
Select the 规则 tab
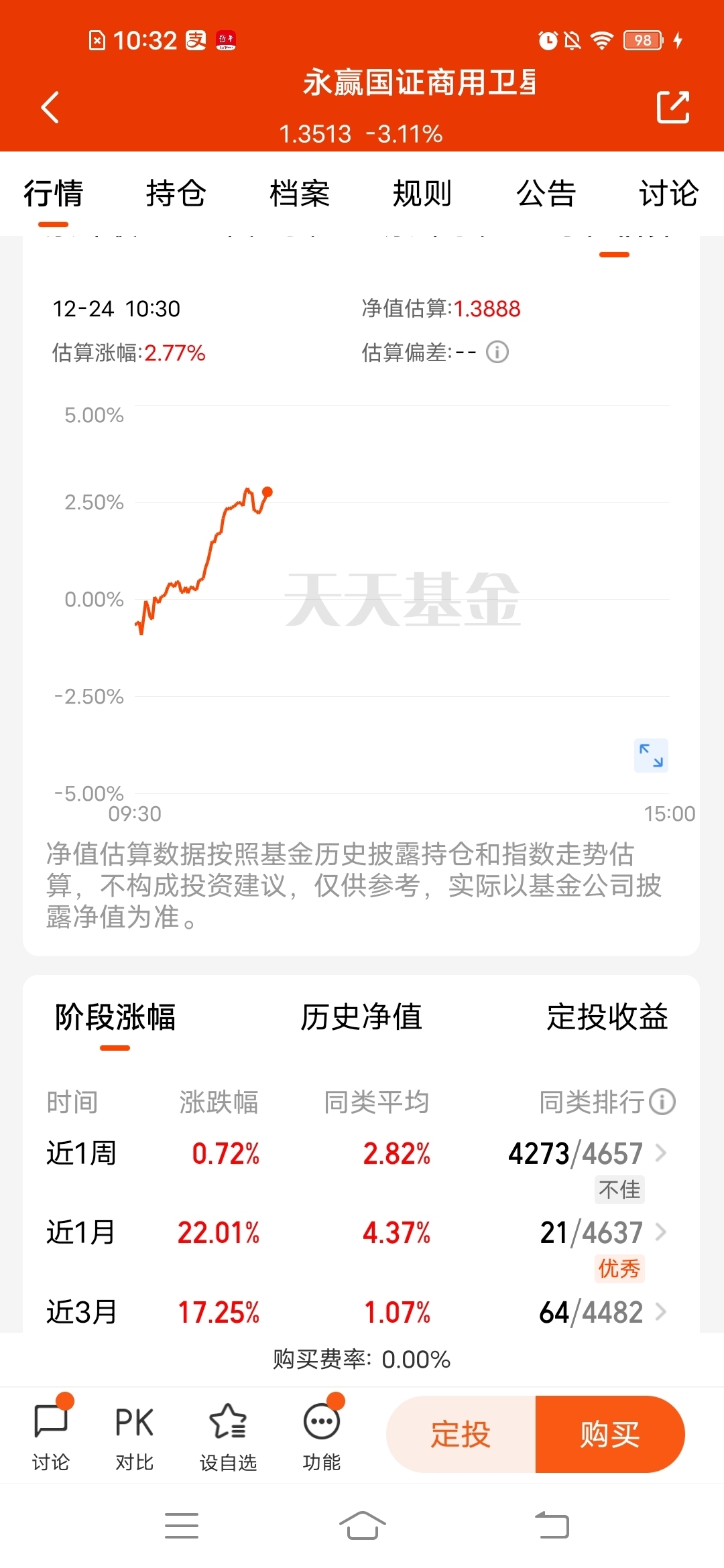coord(422,194)
